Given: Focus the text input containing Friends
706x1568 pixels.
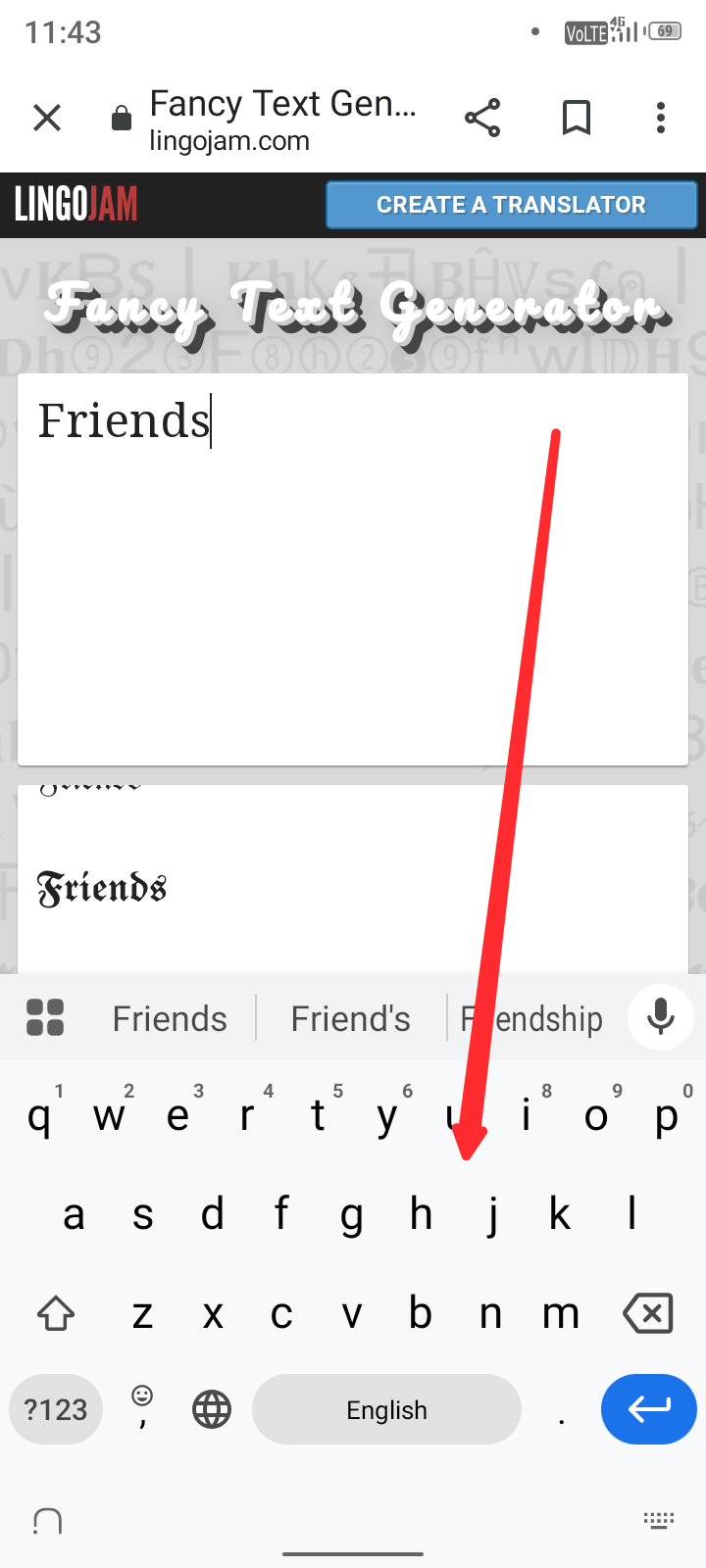Looking at the screenshot, I should pyautogui.click(x=353, y=568).
